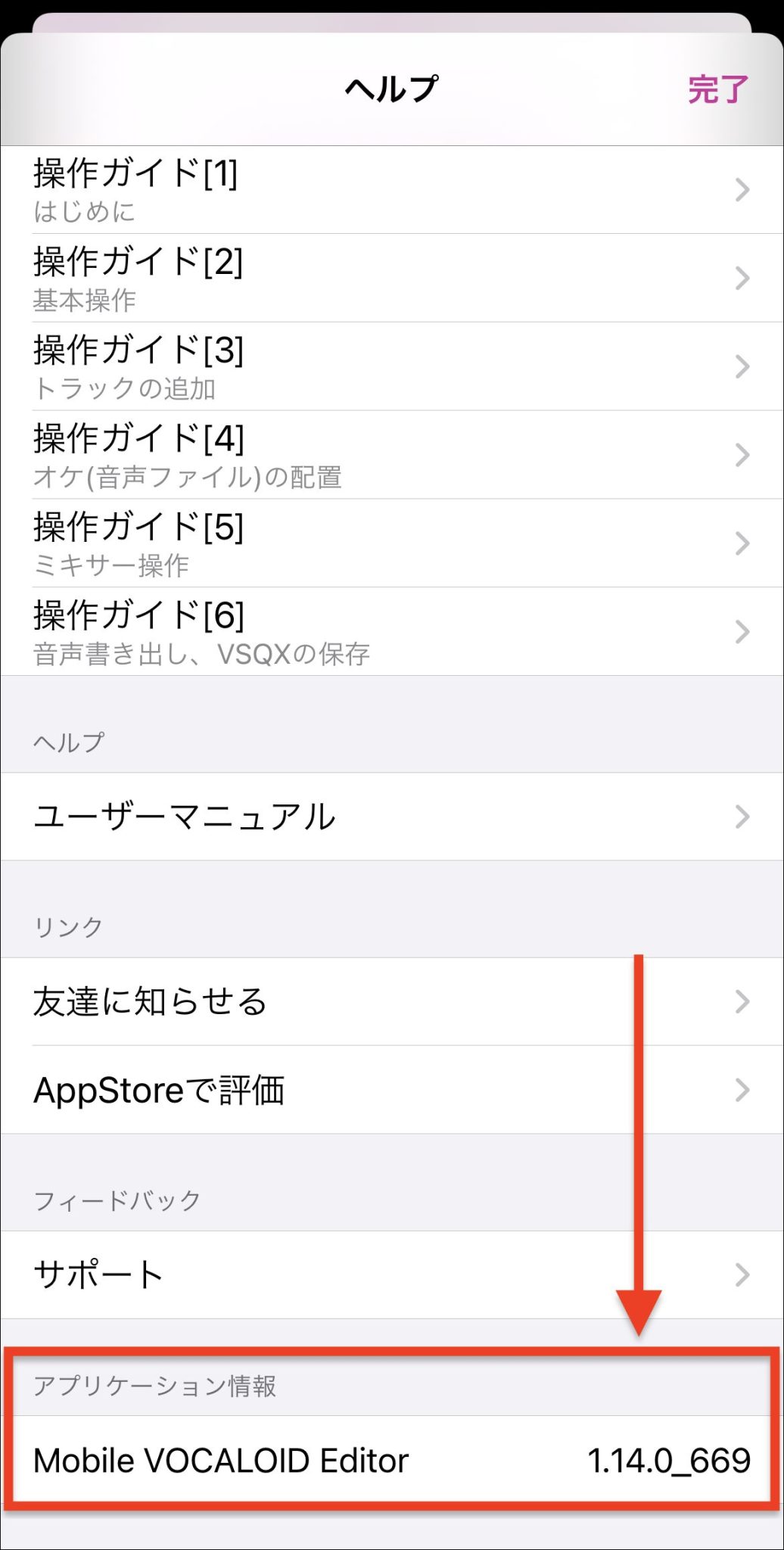Viewport: 784px width, 1550px height.
Task: Select the トラックの追加 operation guide
Action: [x=303, y=366]
